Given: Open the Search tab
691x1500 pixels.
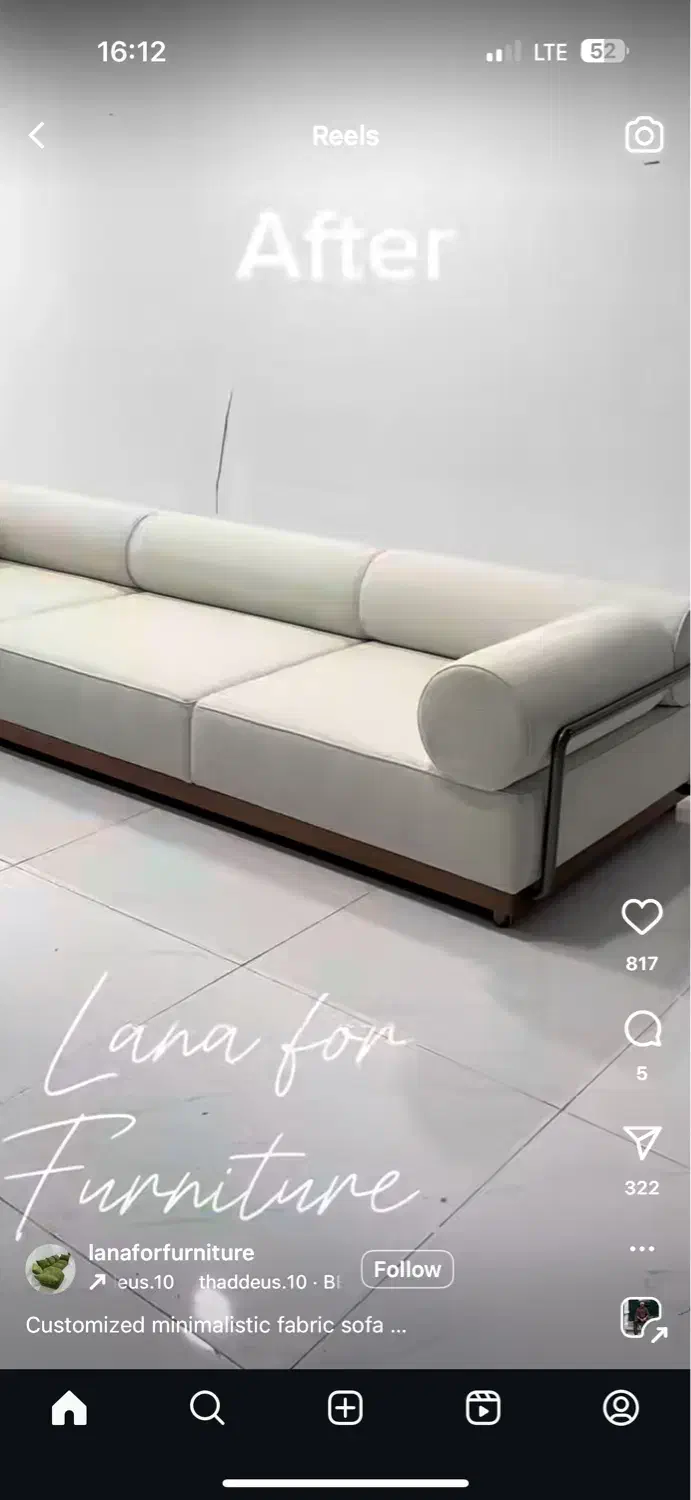Looking at the screenshot, I should [207, 1408].
